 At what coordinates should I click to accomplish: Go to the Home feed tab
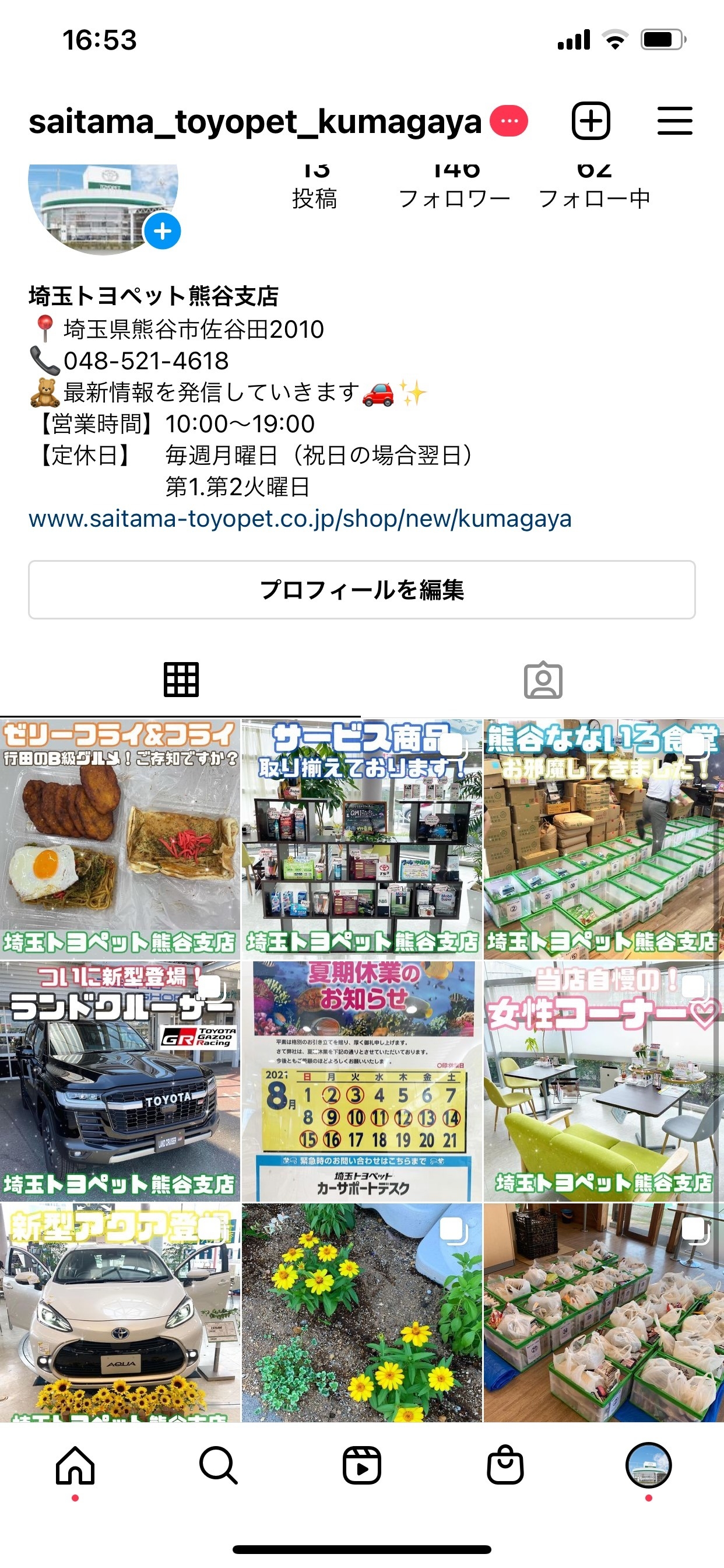click(75, 1465)
